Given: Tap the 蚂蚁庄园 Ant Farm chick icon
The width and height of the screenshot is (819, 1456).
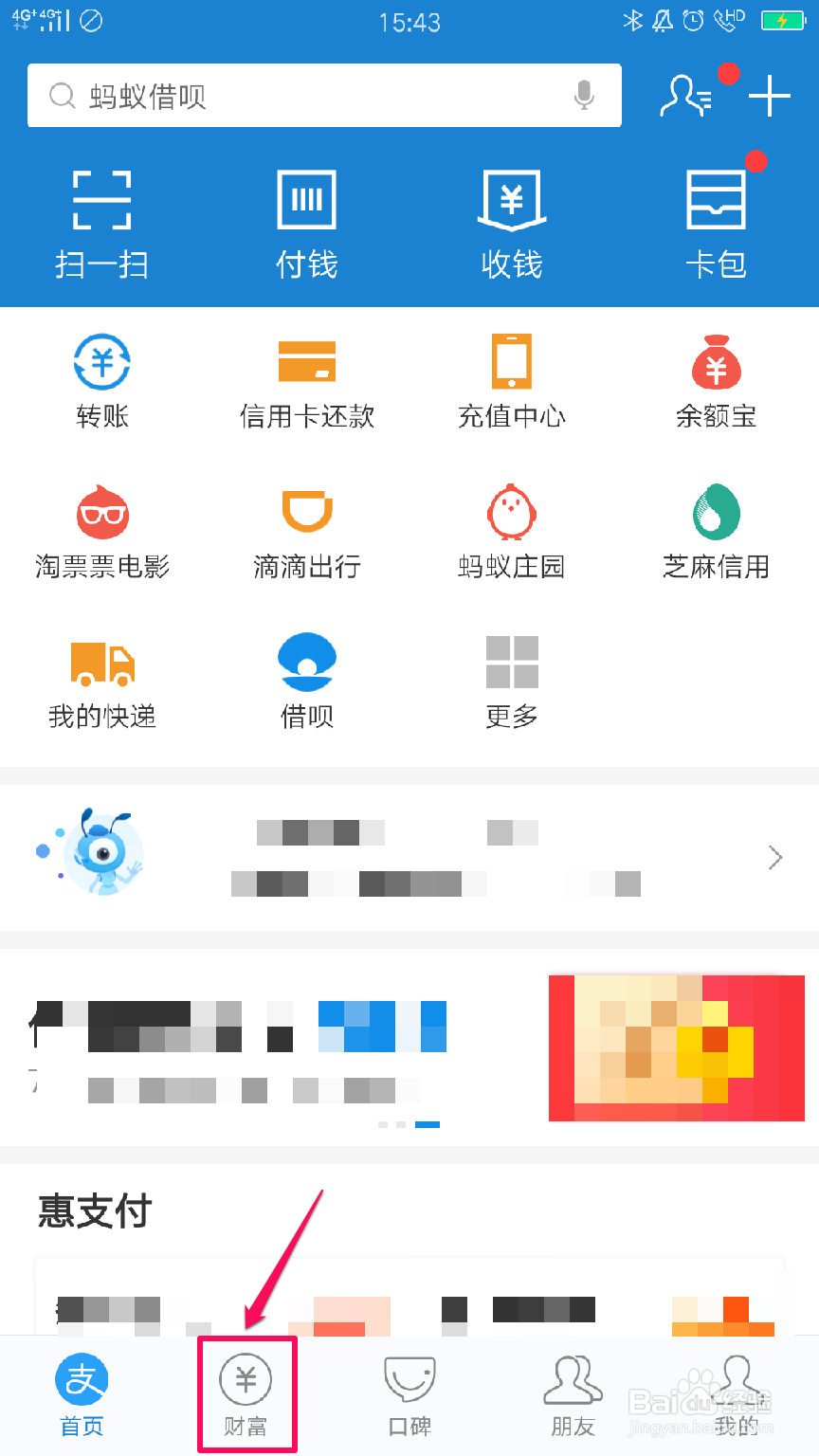Looking at the screenshot, I should coord(512,526).
